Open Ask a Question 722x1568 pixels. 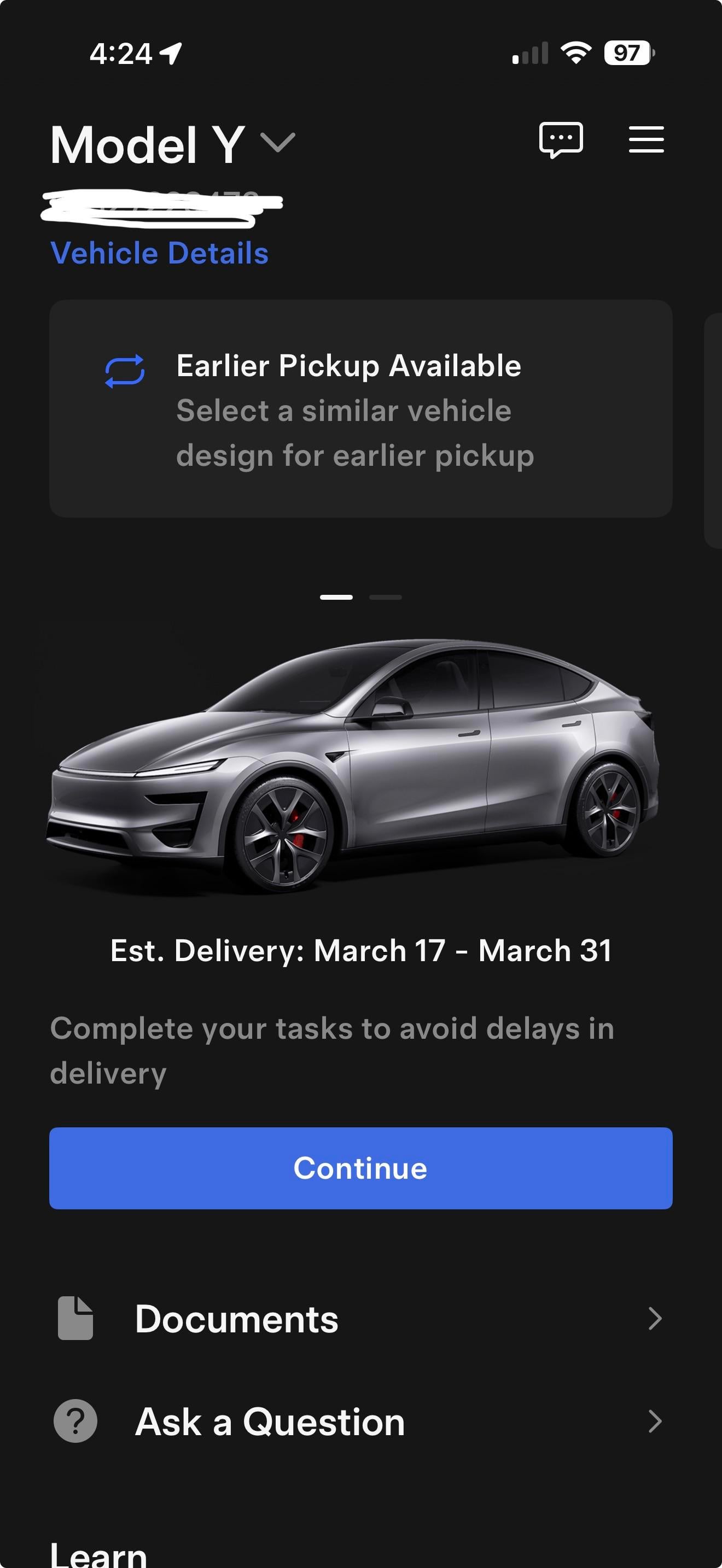tap(360, 1422)
